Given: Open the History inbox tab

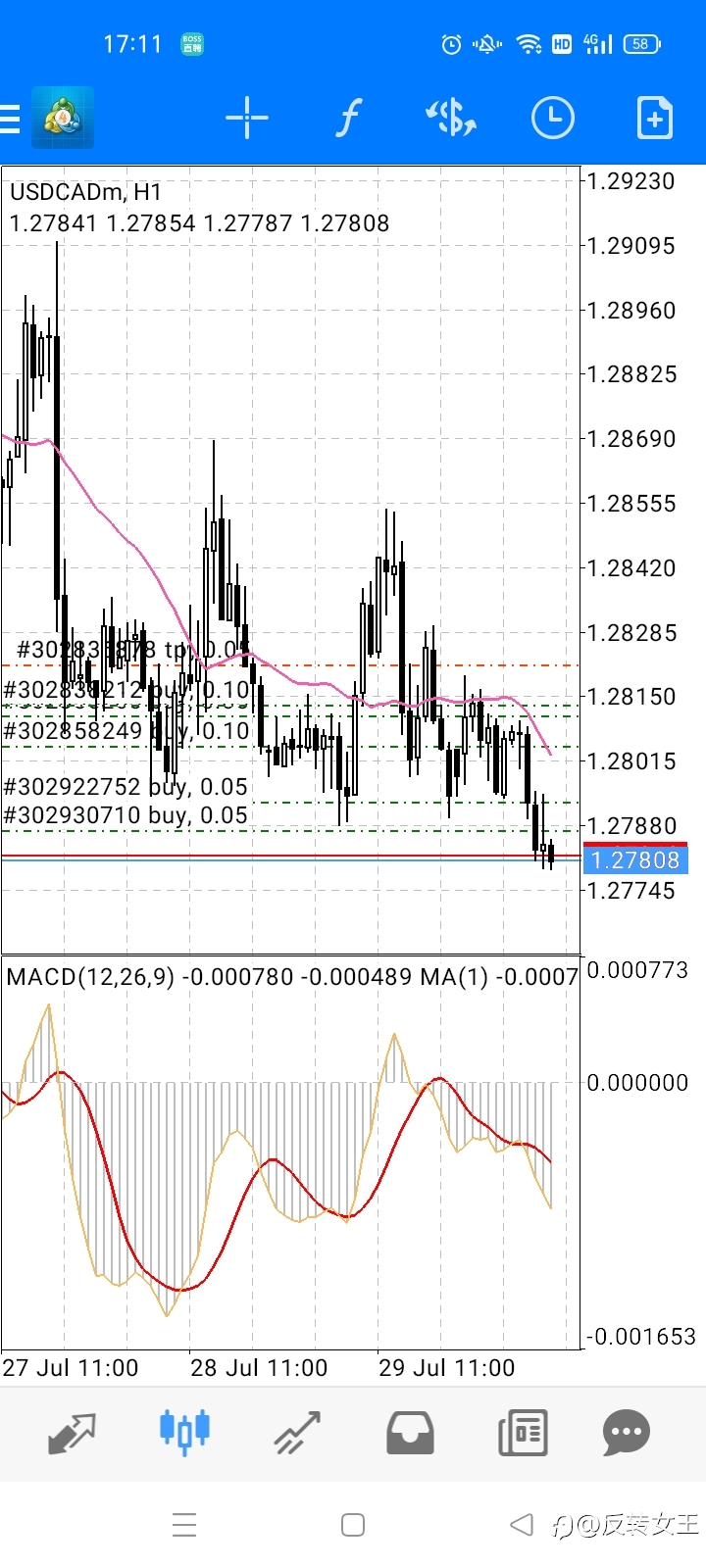Looking at the screenshot, I should click(410, 1434).
